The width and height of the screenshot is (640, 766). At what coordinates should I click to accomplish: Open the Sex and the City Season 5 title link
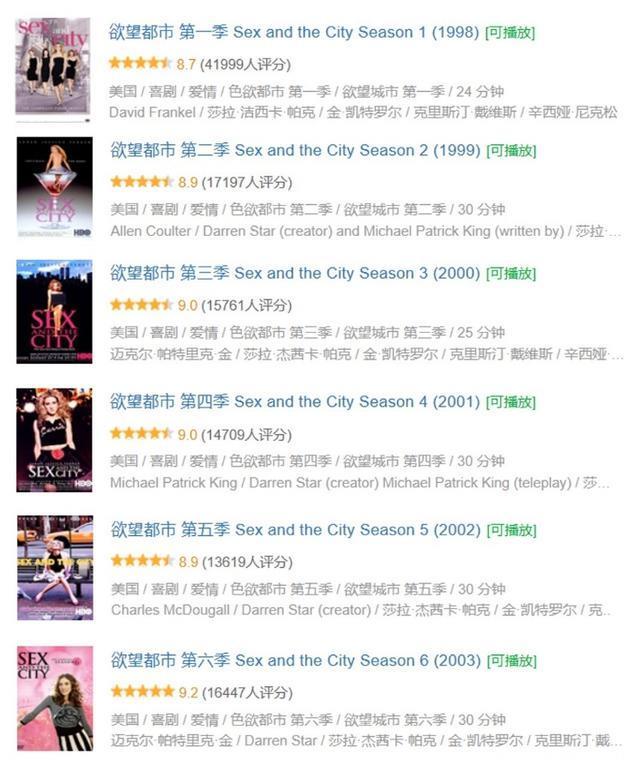tap(295, 530)
